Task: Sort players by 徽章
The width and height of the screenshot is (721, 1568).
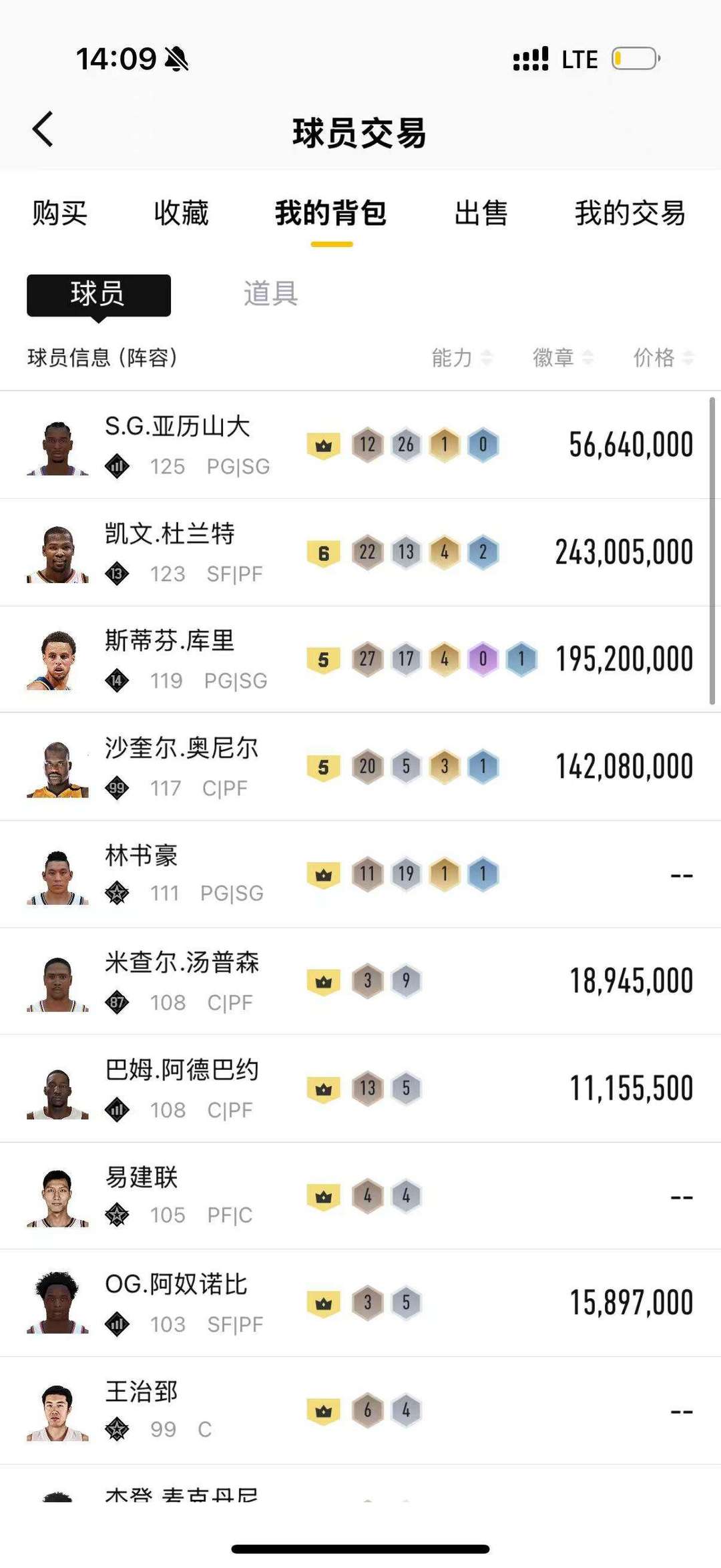Action: click(562, 358)
